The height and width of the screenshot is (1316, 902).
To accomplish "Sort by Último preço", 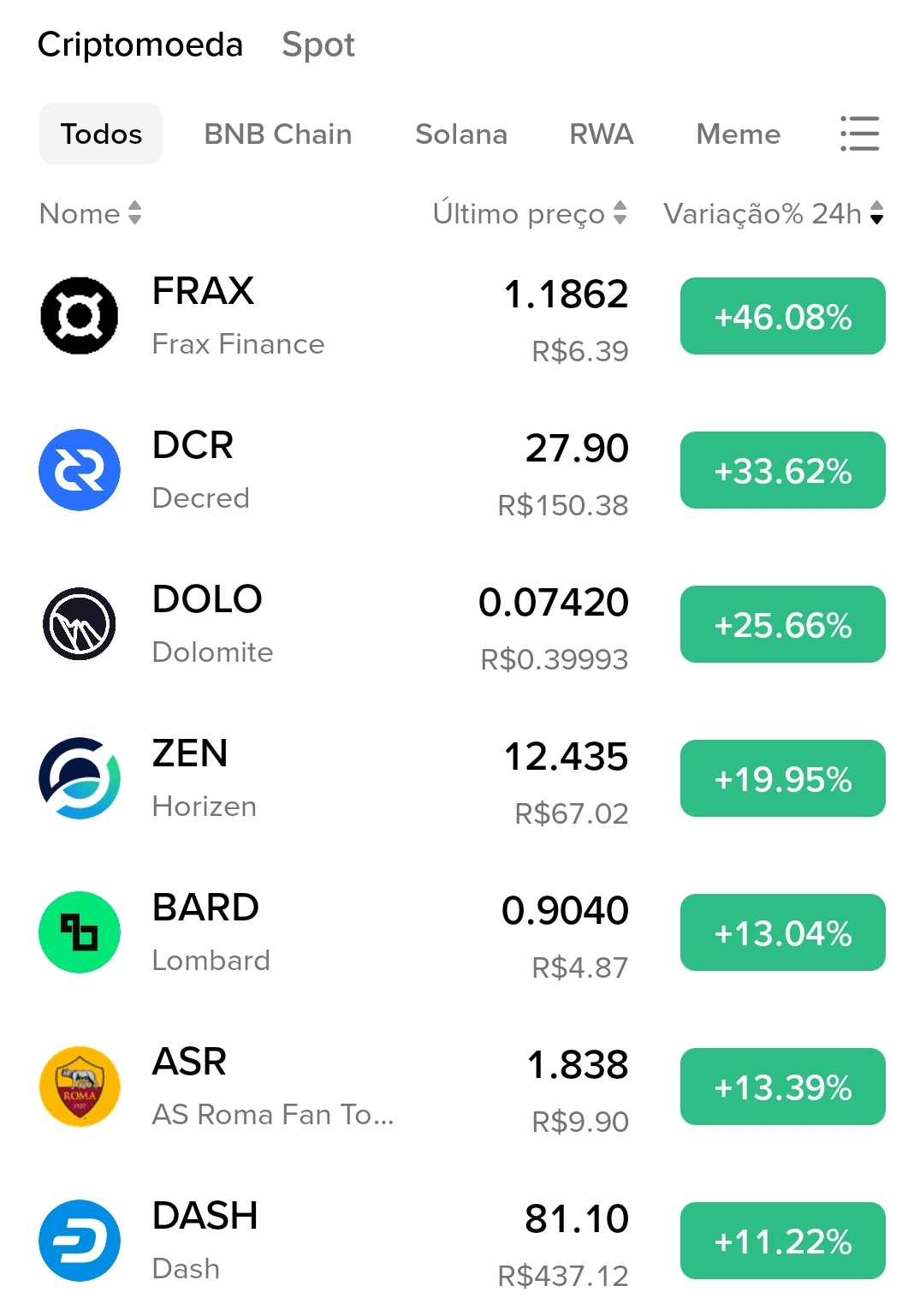I will (529, 213).
